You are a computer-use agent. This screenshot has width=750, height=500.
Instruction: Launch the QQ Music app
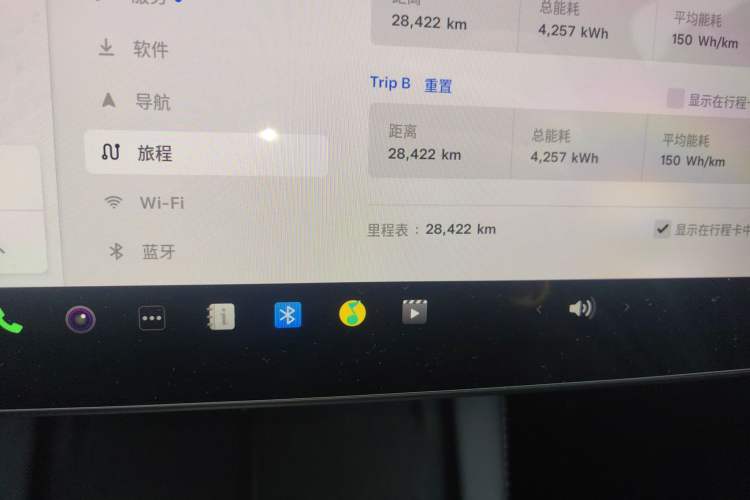tap(352, 313)
